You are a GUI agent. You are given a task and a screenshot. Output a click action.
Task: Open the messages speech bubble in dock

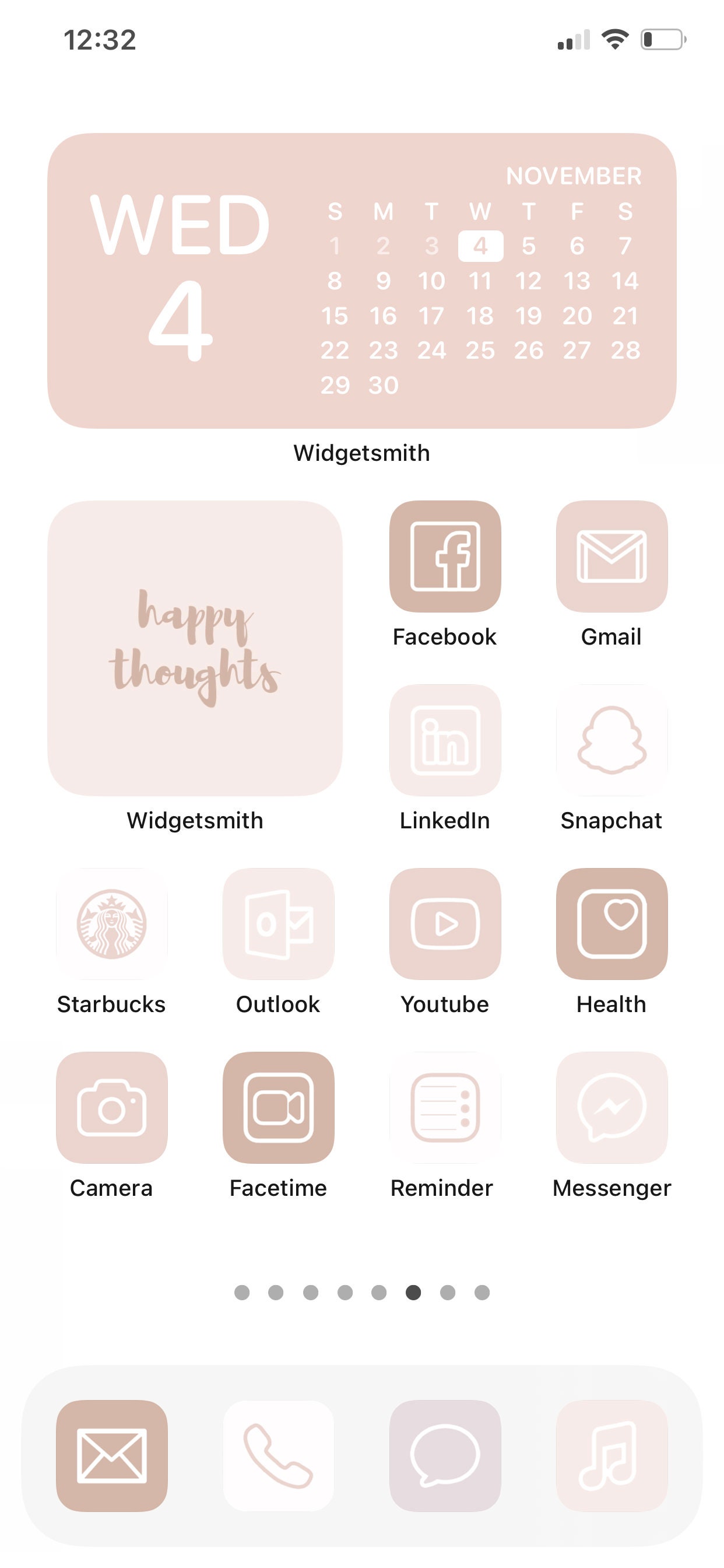click(x=445, y=1456)
